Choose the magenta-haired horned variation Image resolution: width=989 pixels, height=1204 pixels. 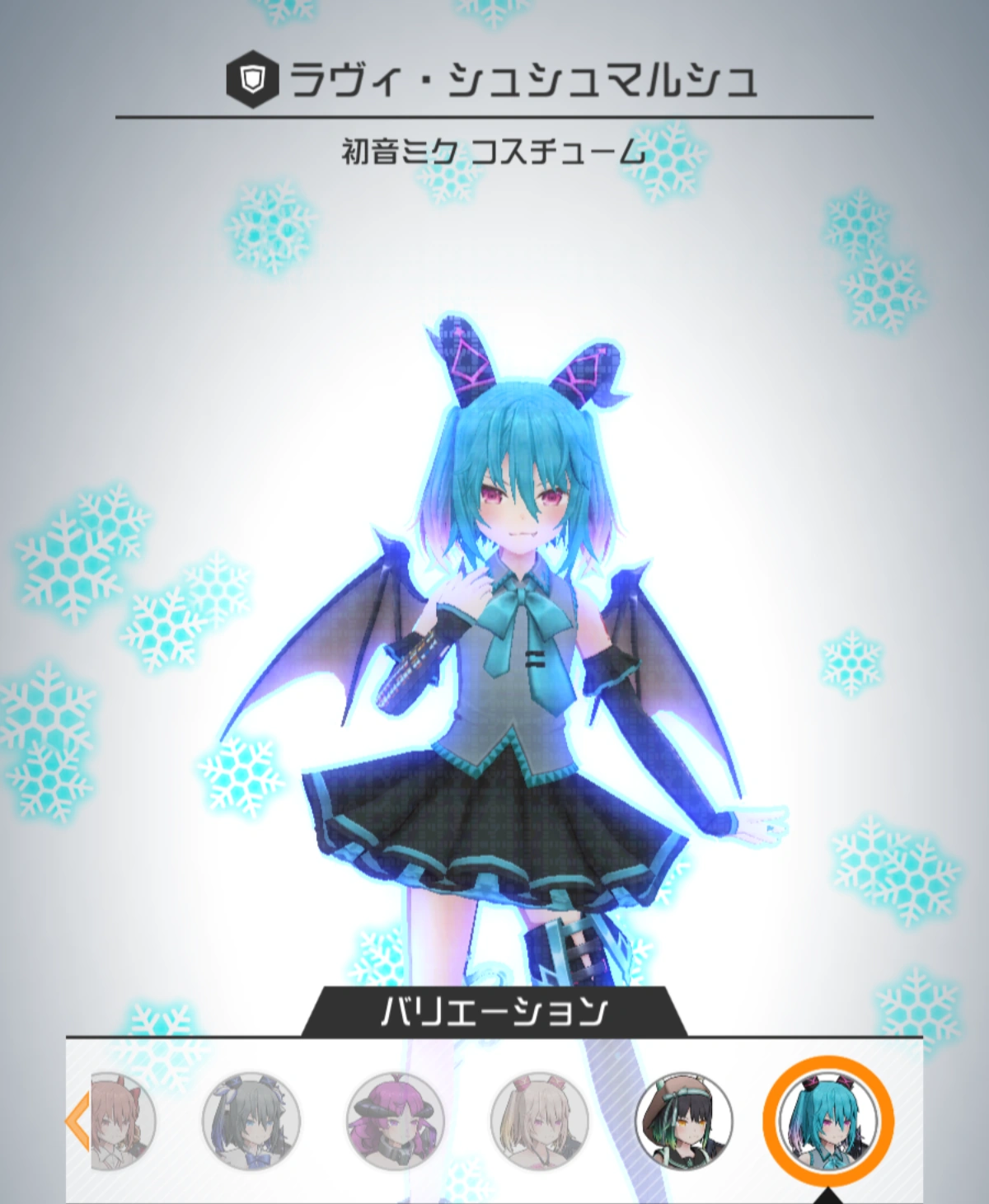(x=396, y=1121)
